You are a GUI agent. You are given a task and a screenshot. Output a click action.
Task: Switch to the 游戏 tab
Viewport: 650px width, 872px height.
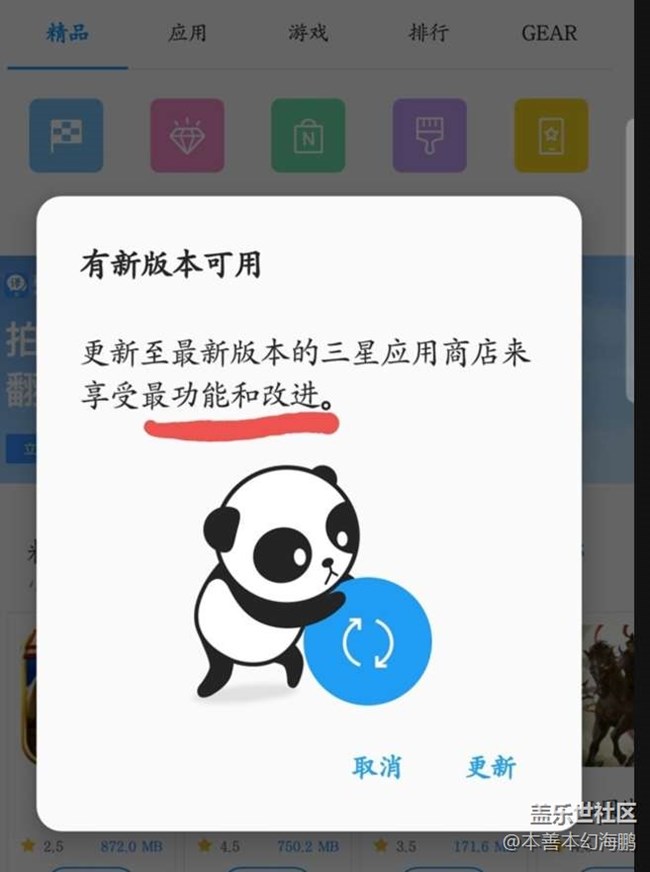click(x=308, y=33)
